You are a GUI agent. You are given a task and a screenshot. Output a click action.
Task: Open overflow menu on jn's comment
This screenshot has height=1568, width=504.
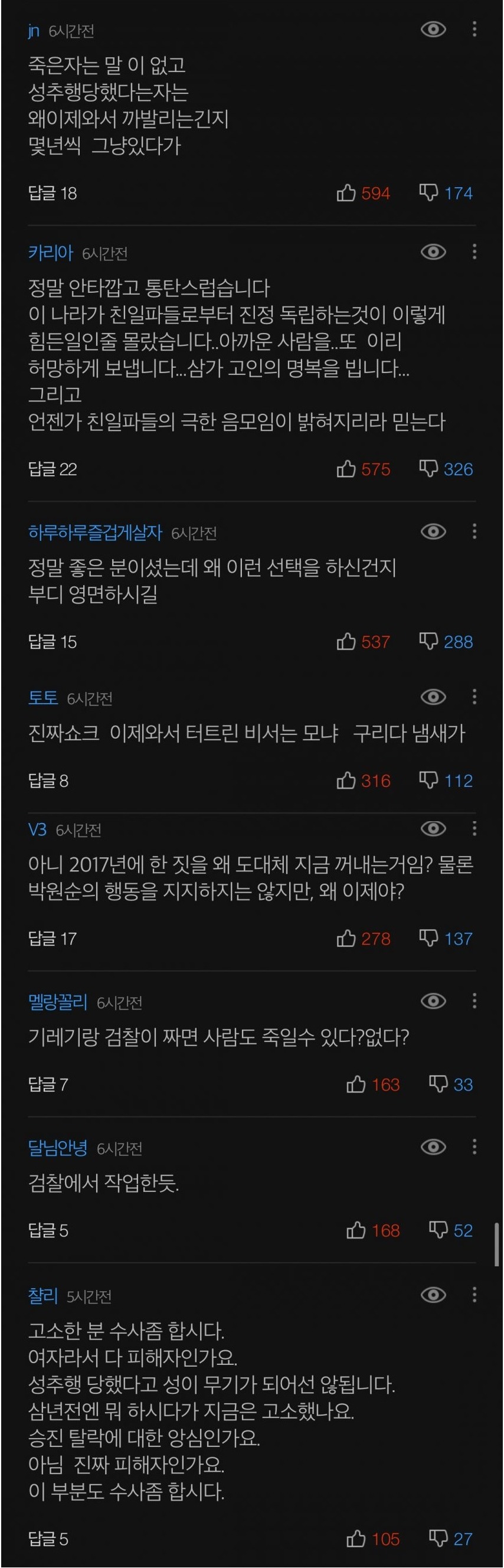[x=474, y=28]
